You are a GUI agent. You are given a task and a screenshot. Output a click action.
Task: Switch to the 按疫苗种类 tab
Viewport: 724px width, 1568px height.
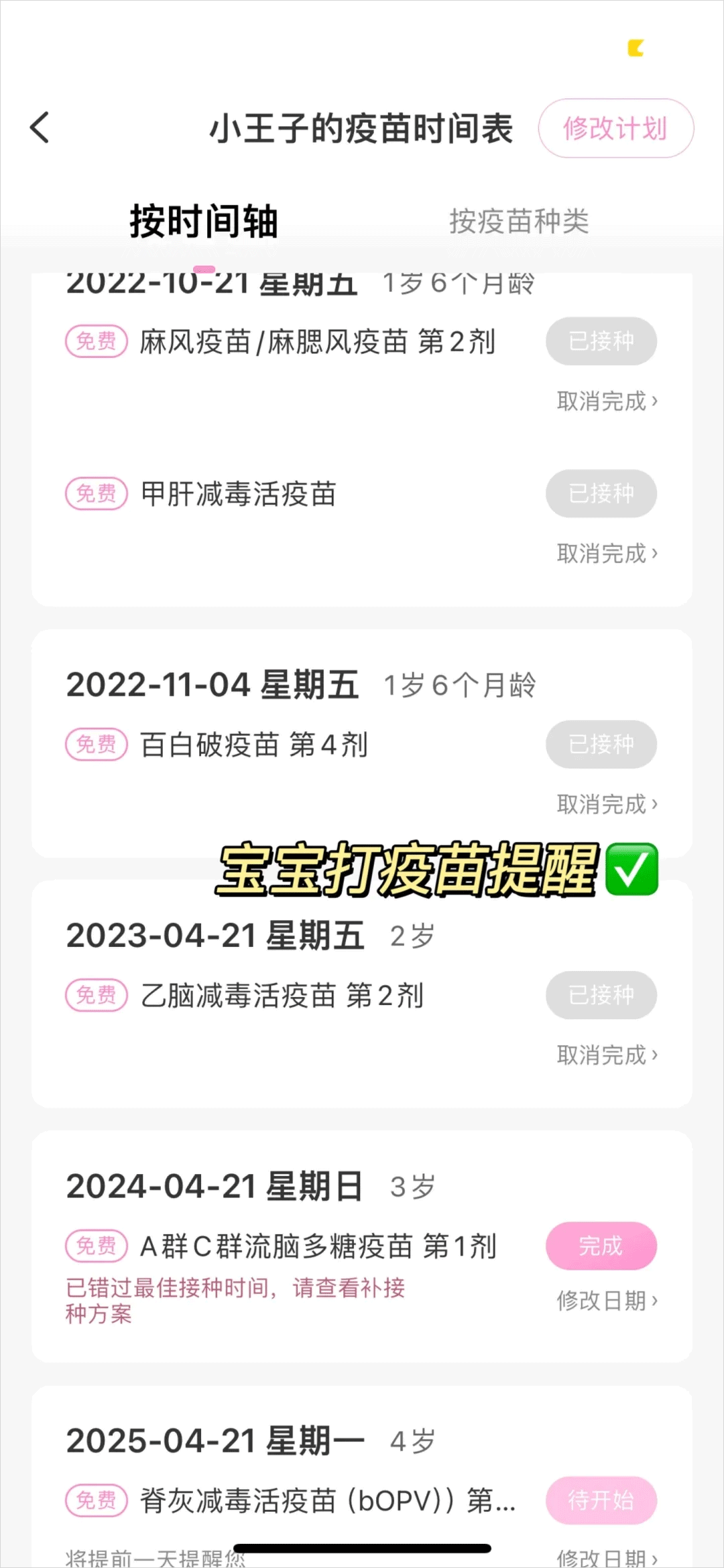pyautogui.click(x=519, y=222)
